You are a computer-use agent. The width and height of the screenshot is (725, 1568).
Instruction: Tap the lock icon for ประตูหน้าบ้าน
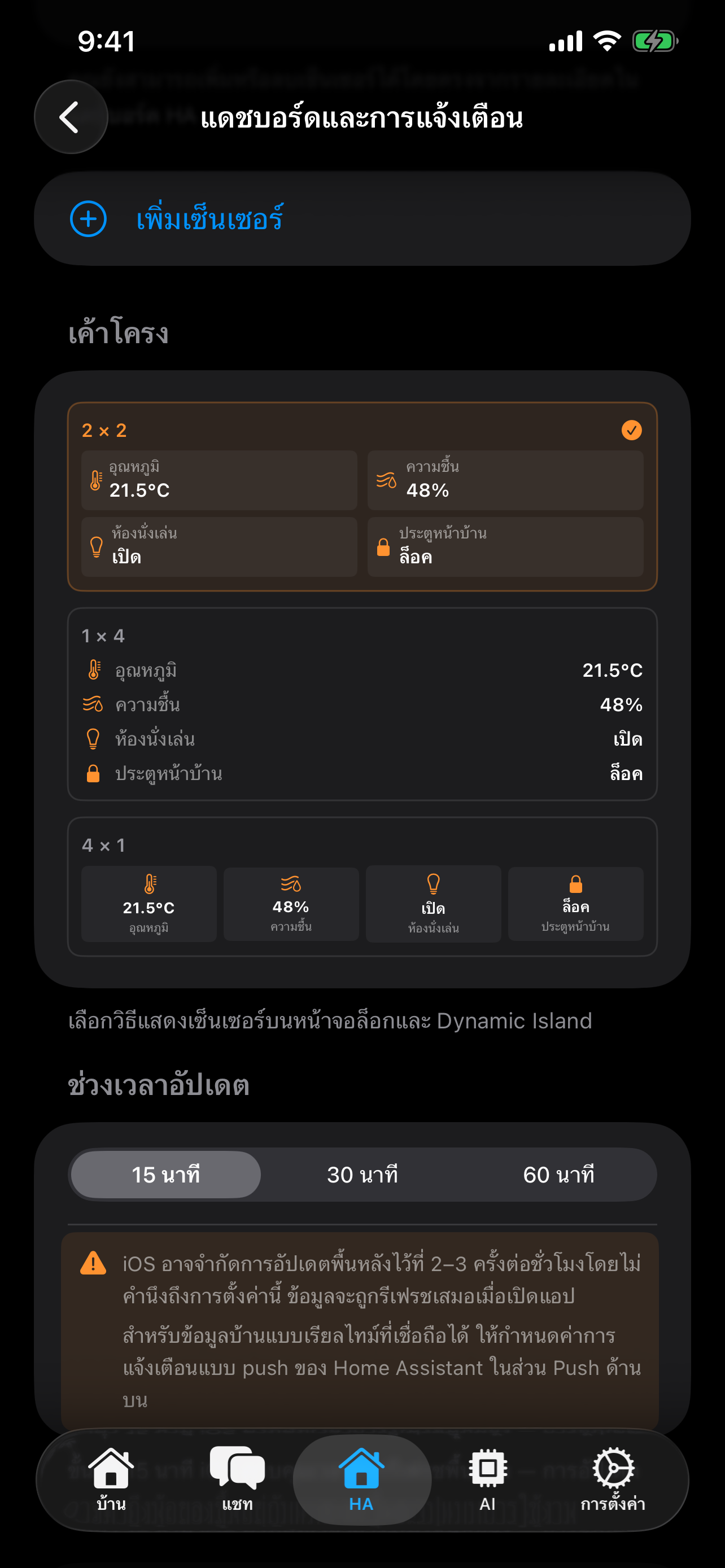coord(384,547)
